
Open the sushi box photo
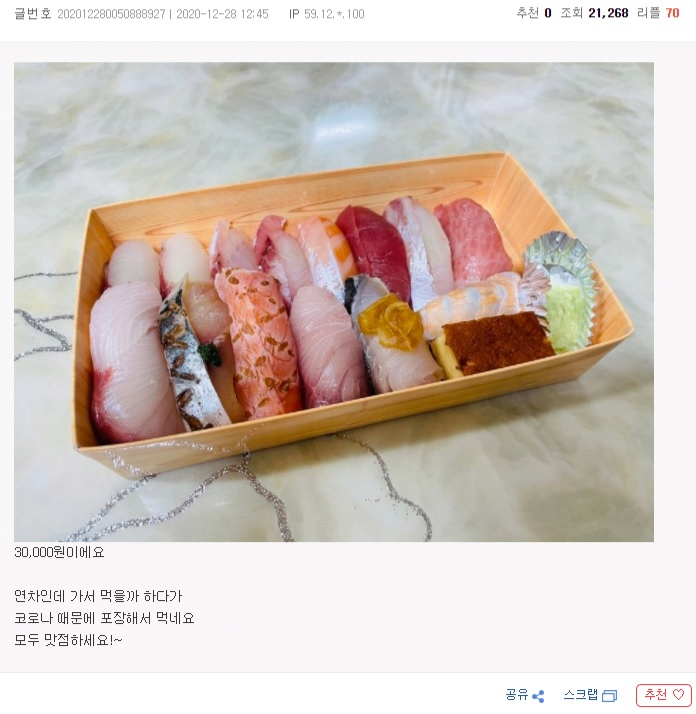[334, 302]
